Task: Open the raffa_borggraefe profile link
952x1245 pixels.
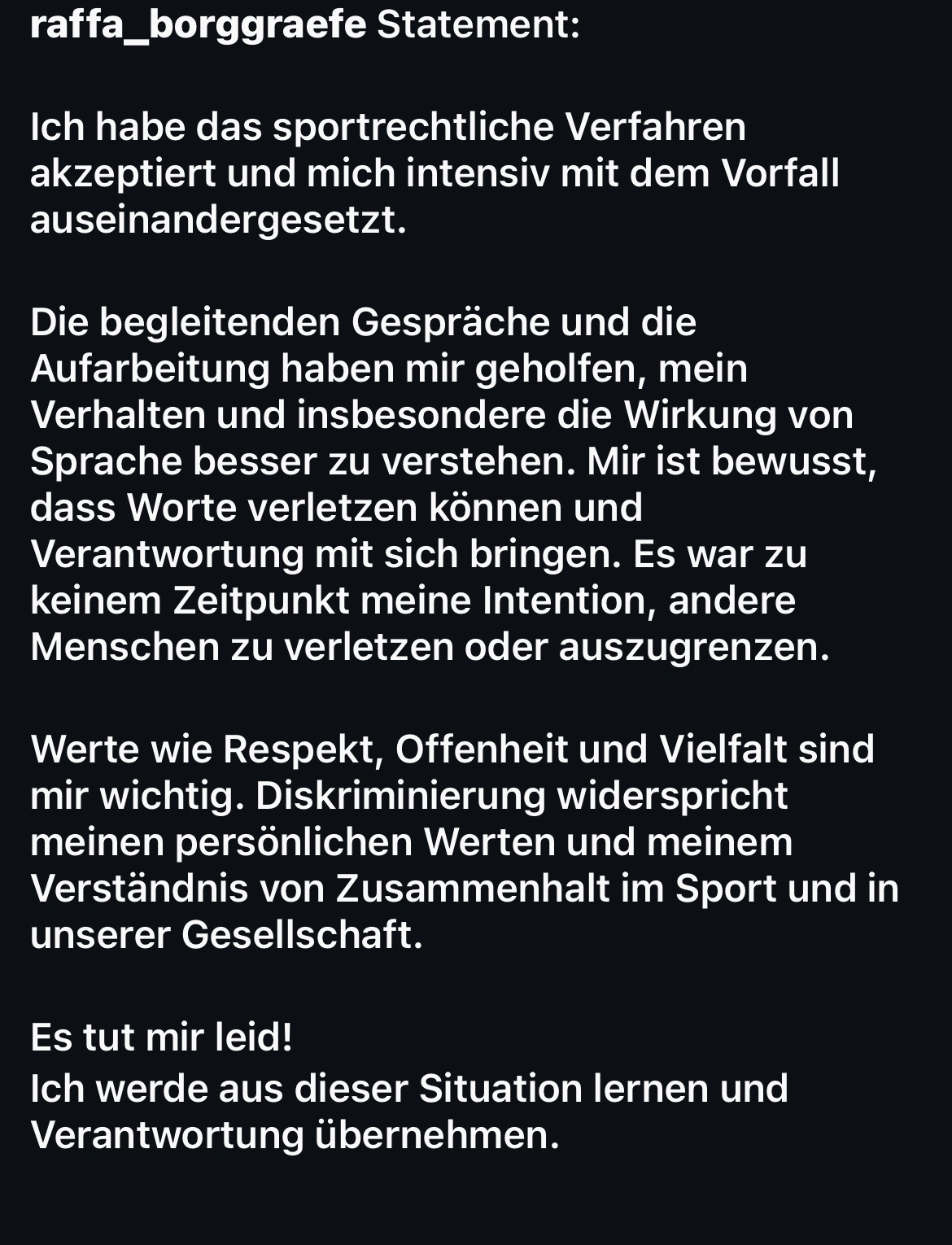Action: point(198,24)
